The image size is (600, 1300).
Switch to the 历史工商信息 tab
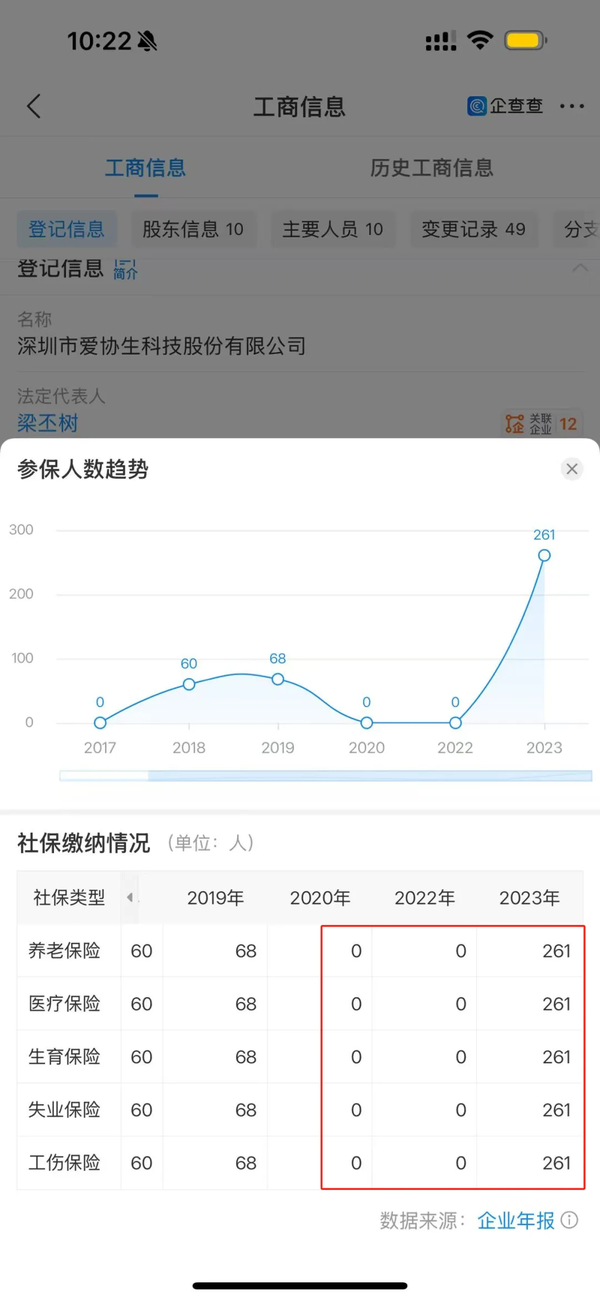431,168
